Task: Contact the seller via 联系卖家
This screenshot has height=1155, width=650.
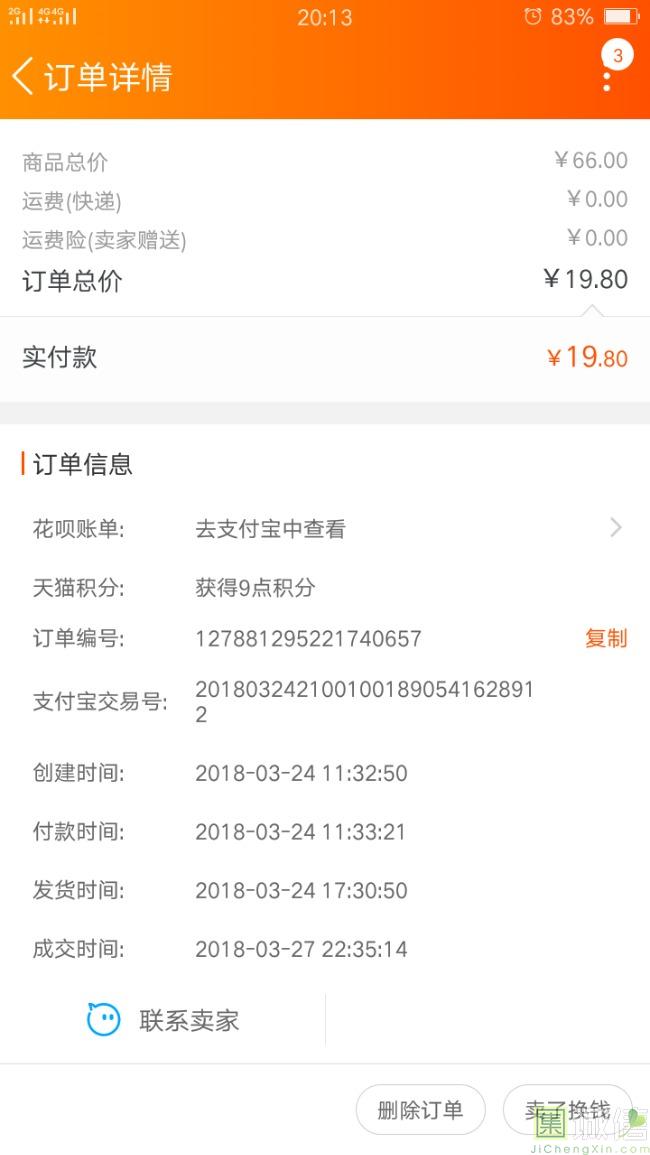Action: click(x=164, y=1020)
